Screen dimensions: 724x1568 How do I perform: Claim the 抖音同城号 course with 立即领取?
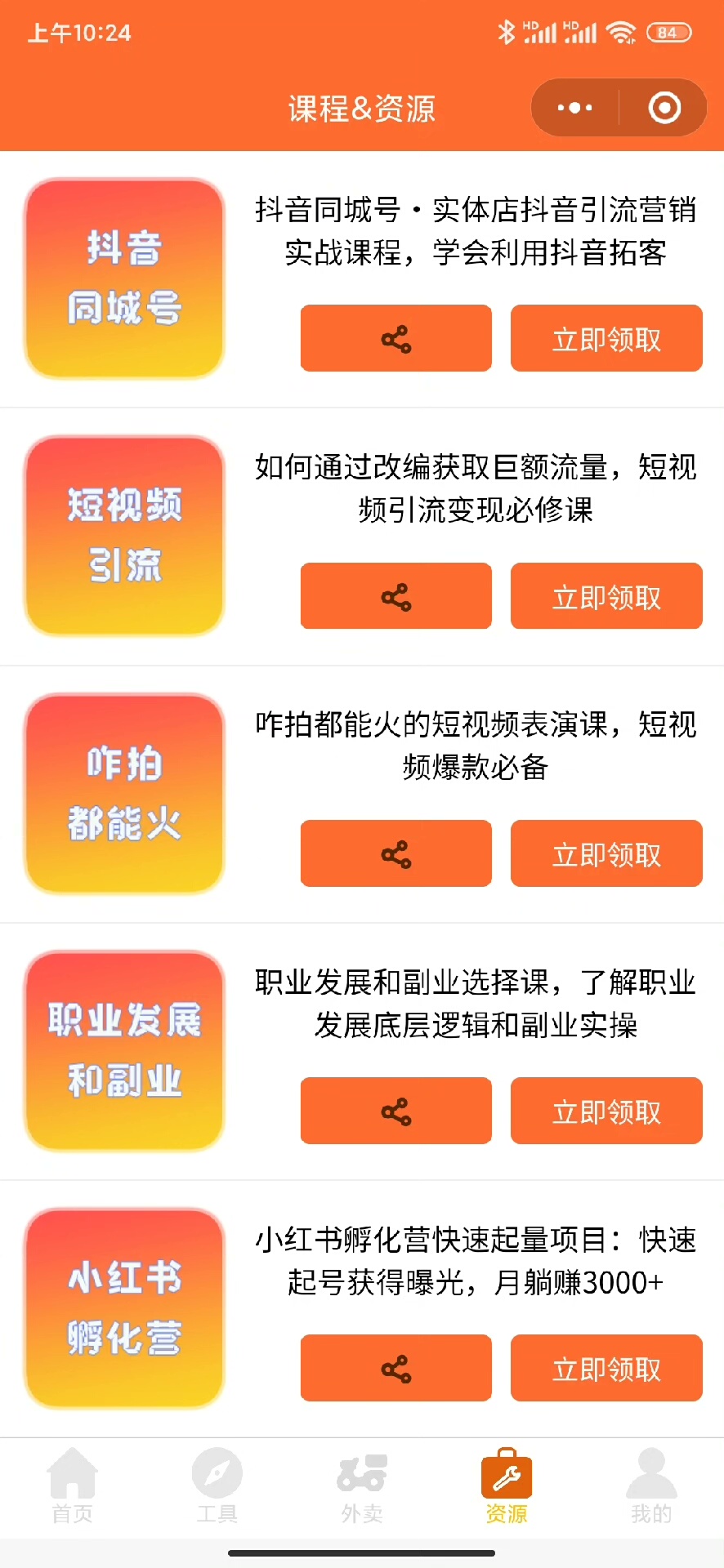click(x=606, y=339)
